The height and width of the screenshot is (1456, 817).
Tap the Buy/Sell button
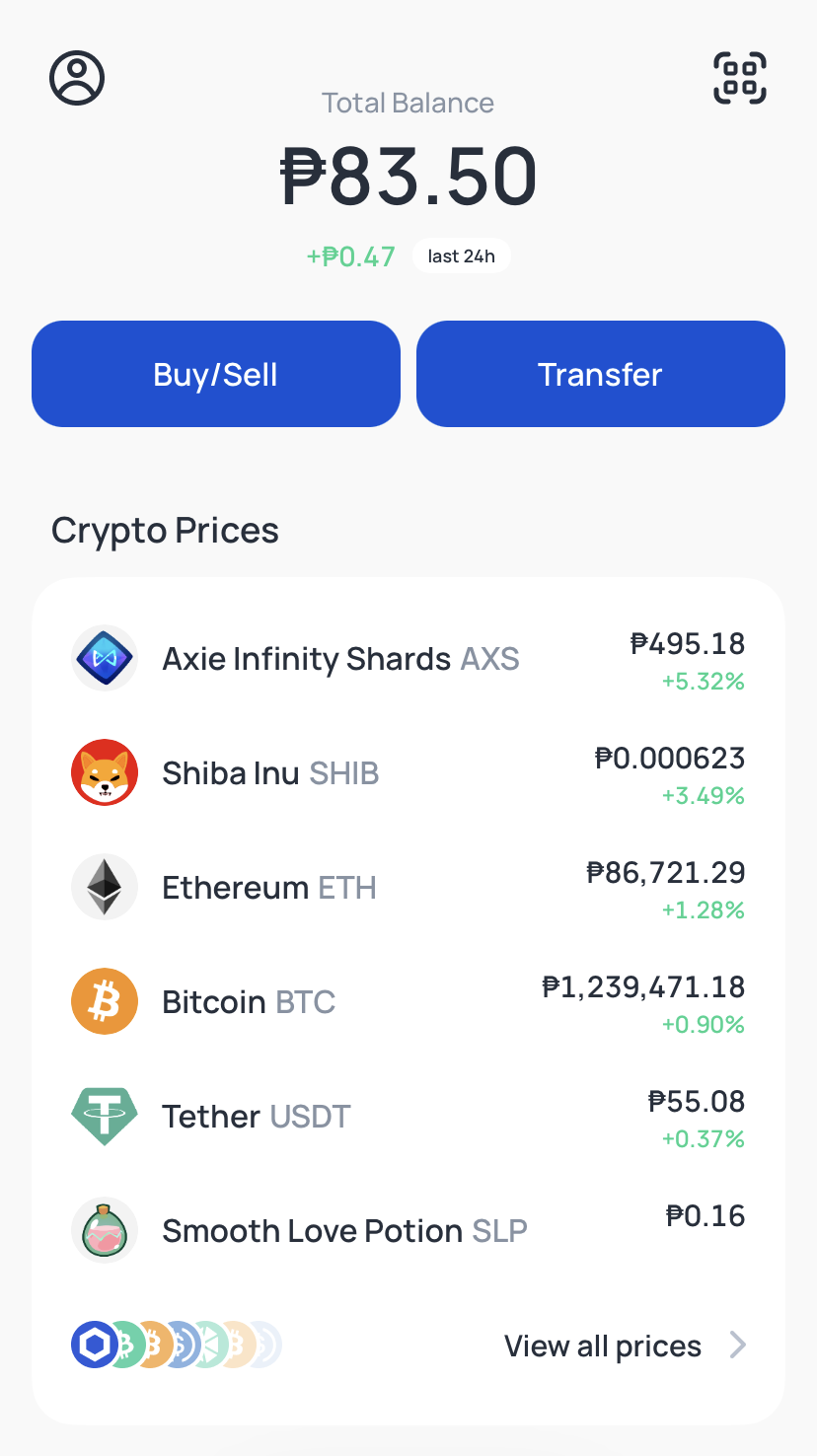[x=216, y=374]
